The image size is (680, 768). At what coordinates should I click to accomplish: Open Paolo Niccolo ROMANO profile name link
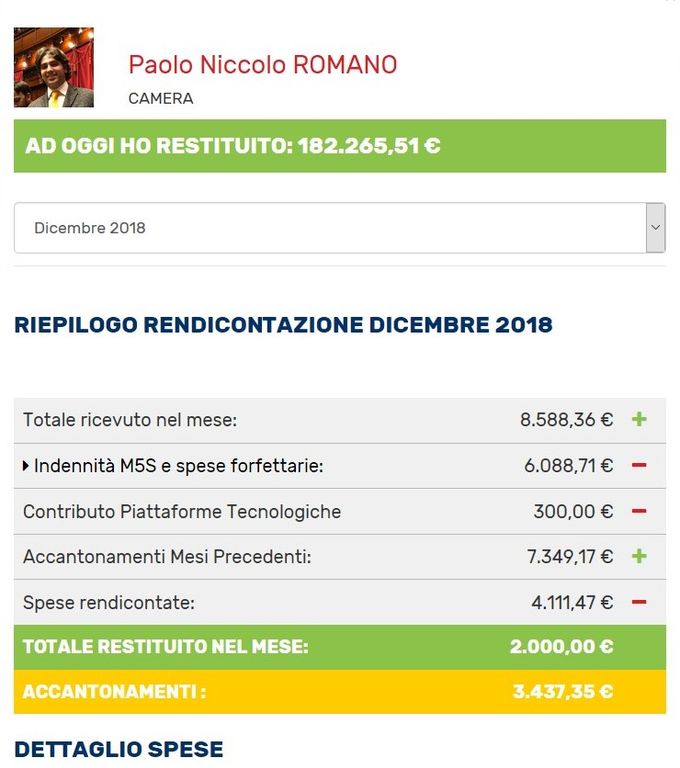[262, 65]
